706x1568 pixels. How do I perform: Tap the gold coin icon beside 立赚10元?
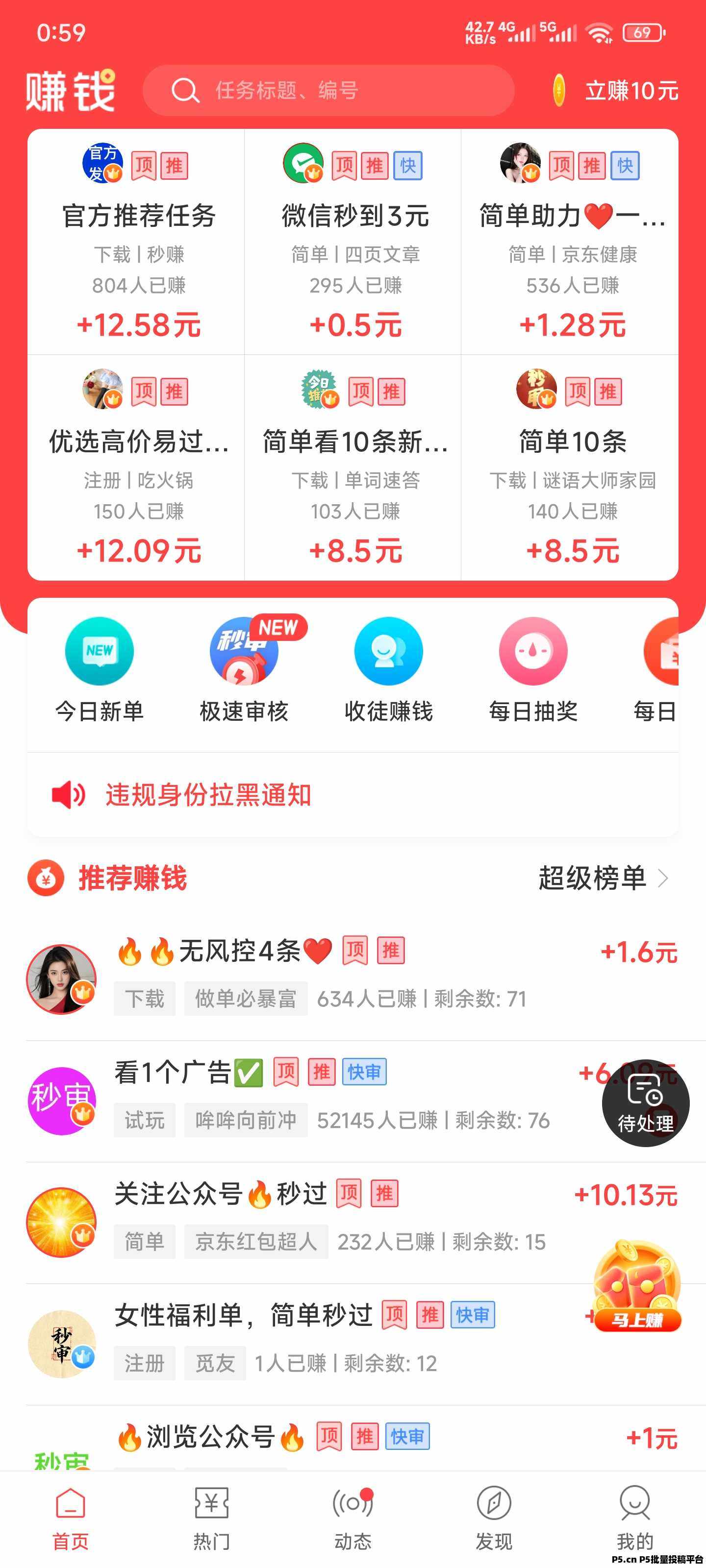pos(560,90)
